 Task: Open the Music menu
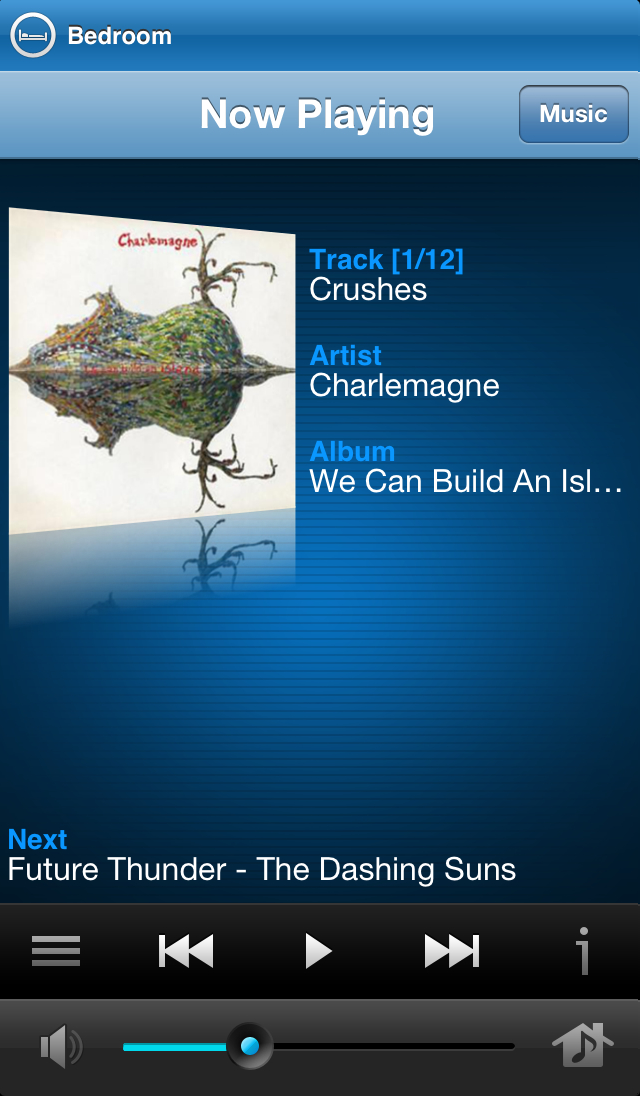(x=573, y=114)
